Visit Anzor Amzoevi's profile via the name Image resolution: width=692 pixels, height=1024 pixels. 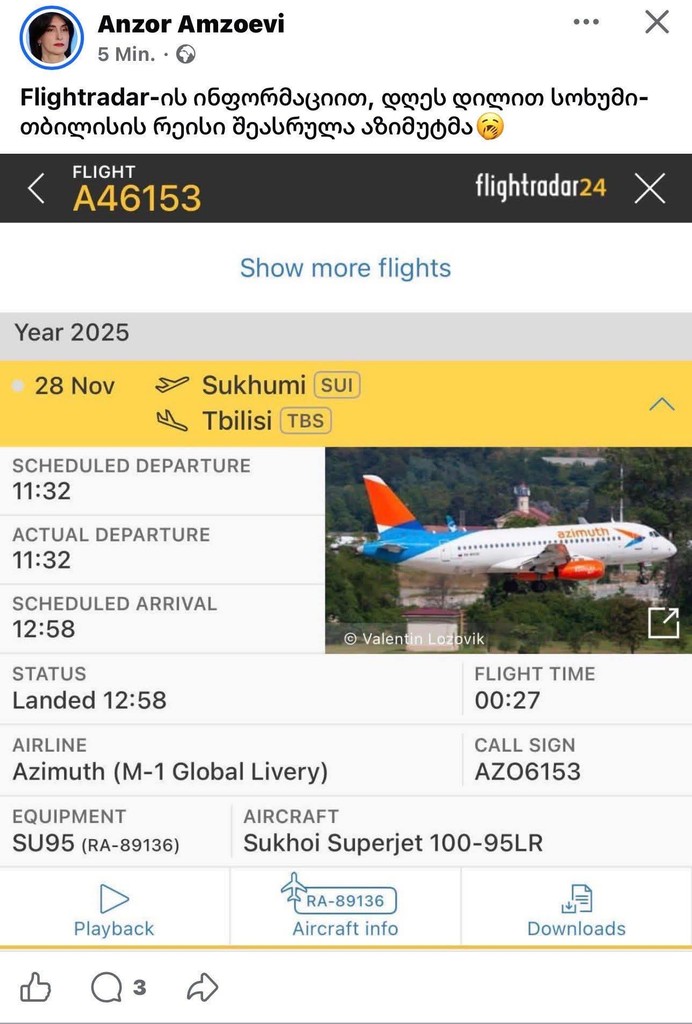(x=191, y=24)
